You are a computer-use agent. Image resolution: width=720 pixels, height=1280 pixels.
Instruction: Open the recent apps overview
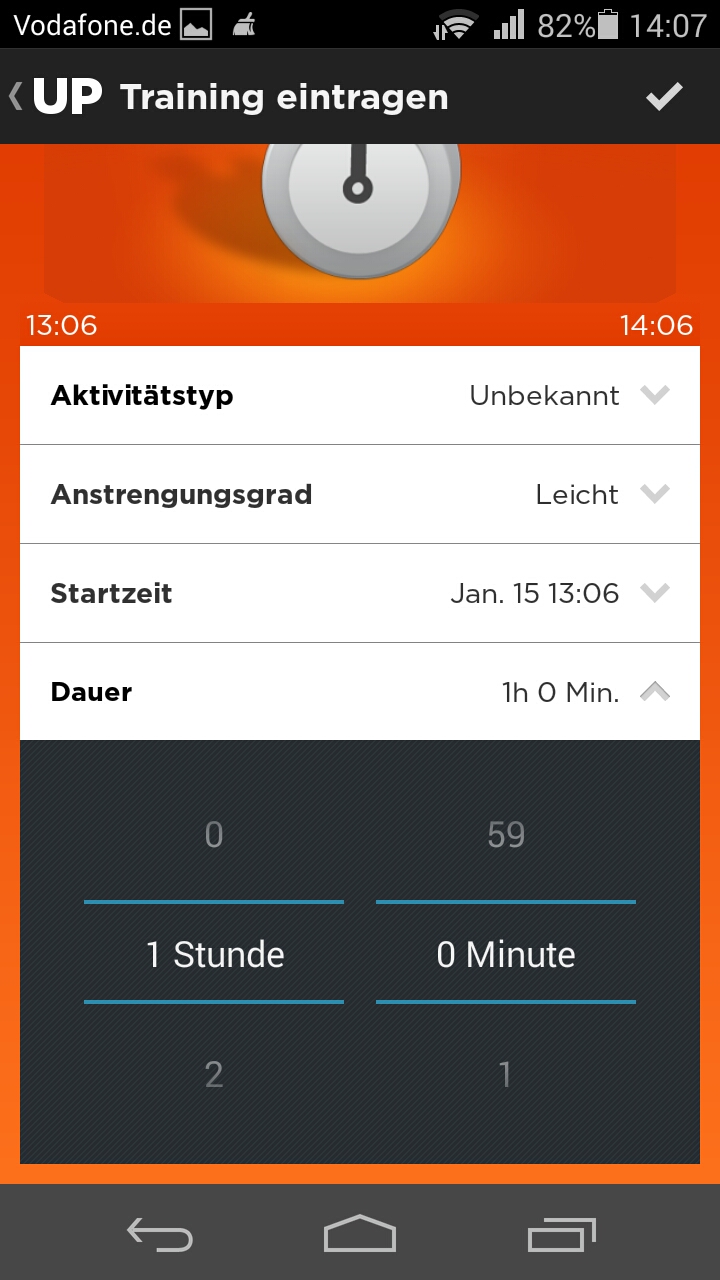561,1233
